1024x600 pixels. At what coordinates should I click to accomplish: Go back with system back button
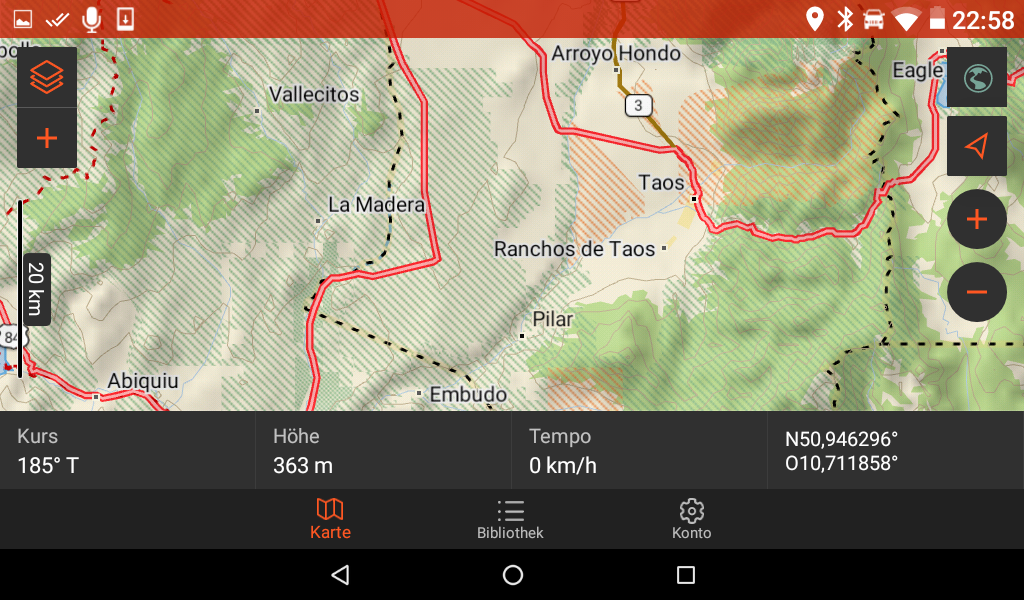pos(340,575)
